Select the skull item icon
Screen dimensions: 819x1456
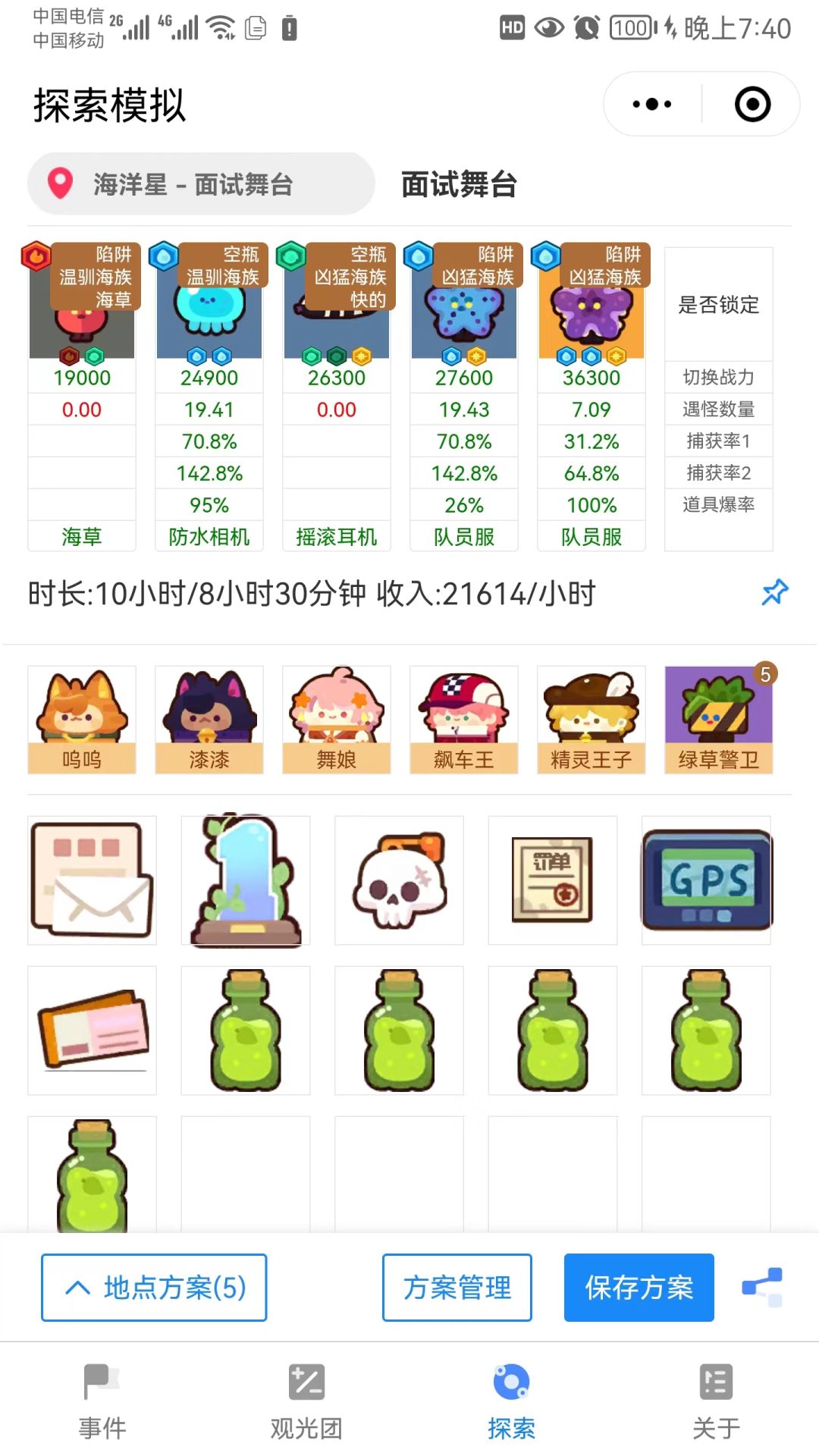click(399, 878)
